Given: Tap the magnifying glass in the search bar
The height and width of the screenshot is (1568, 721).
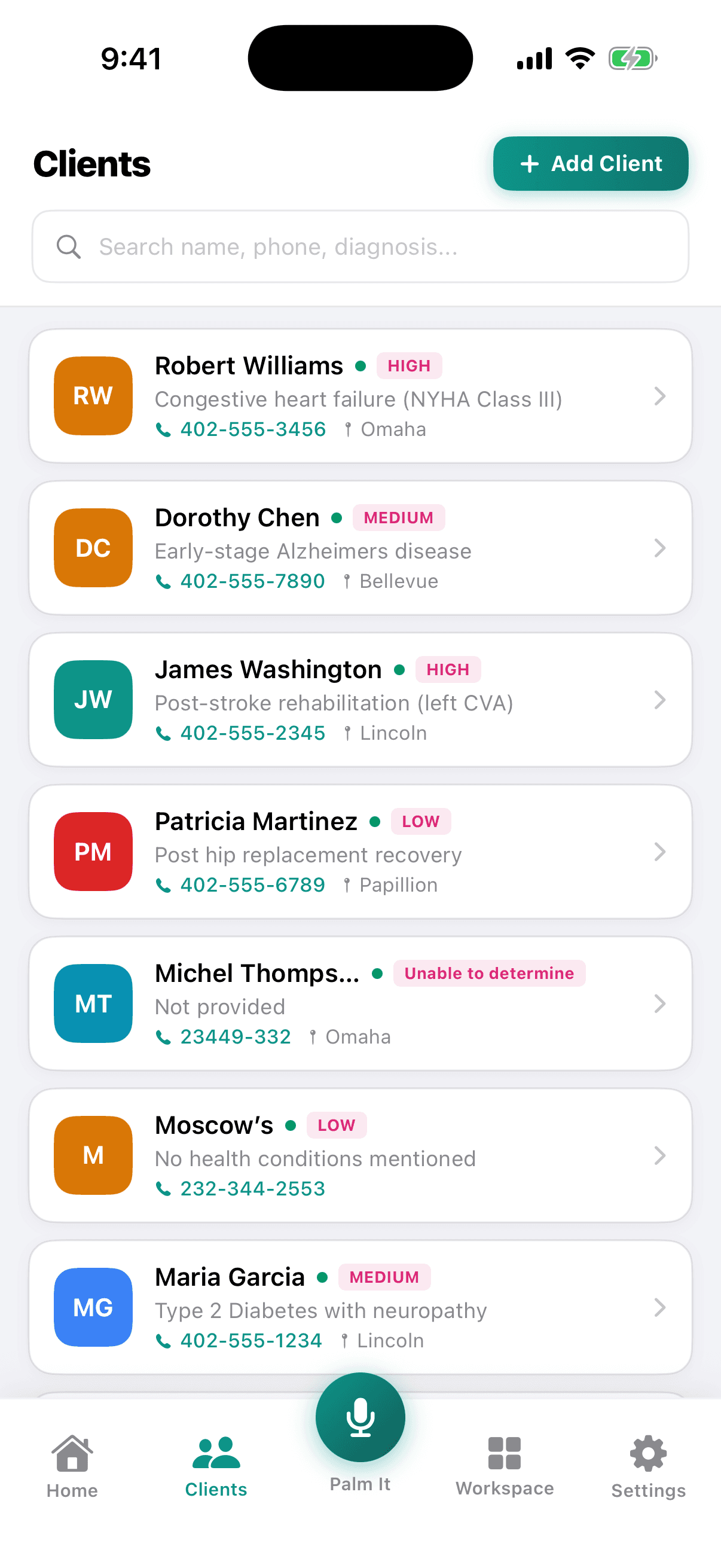Looking at the screenshot, I should [x=69, y=247].
